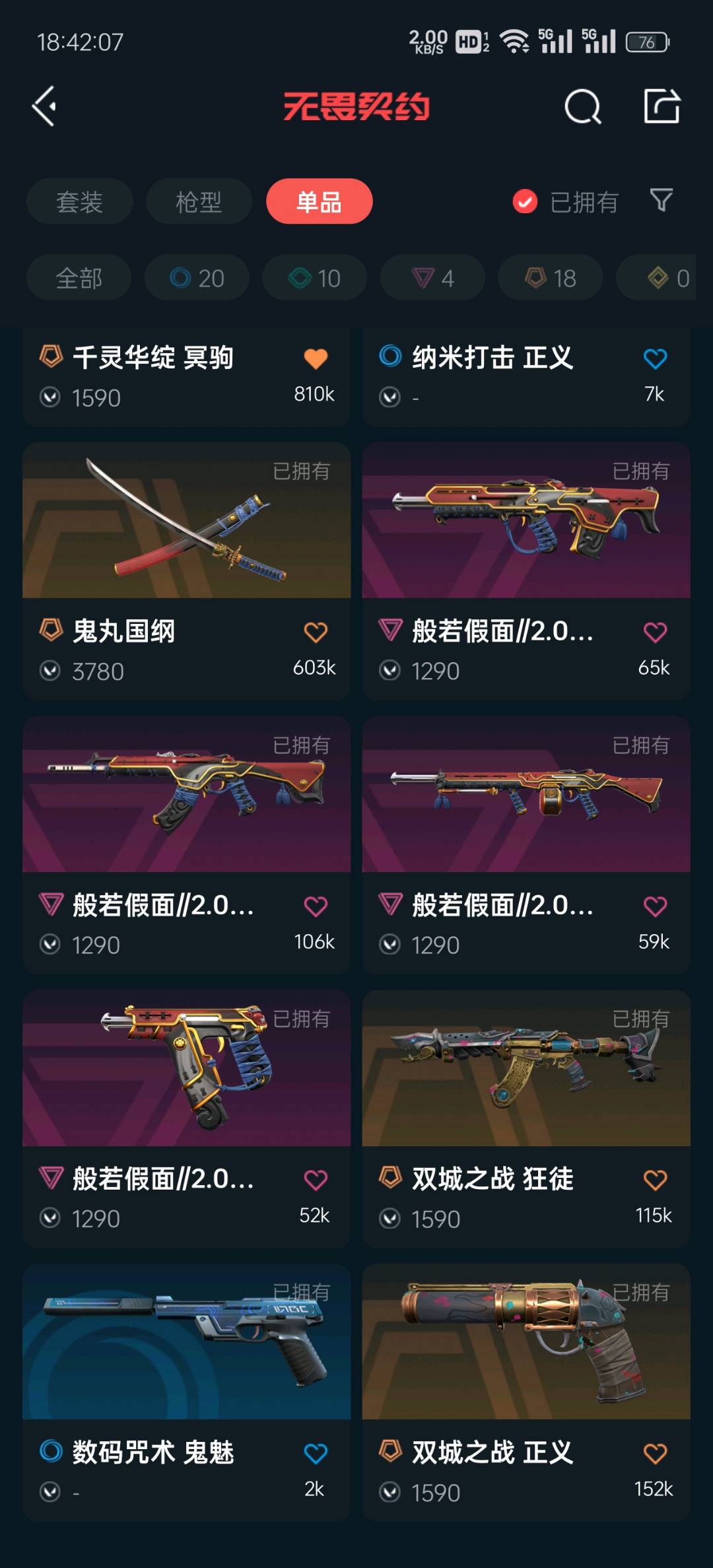
Task: Filter by the blue tier chip showing 20
Action: coord(197,278)
